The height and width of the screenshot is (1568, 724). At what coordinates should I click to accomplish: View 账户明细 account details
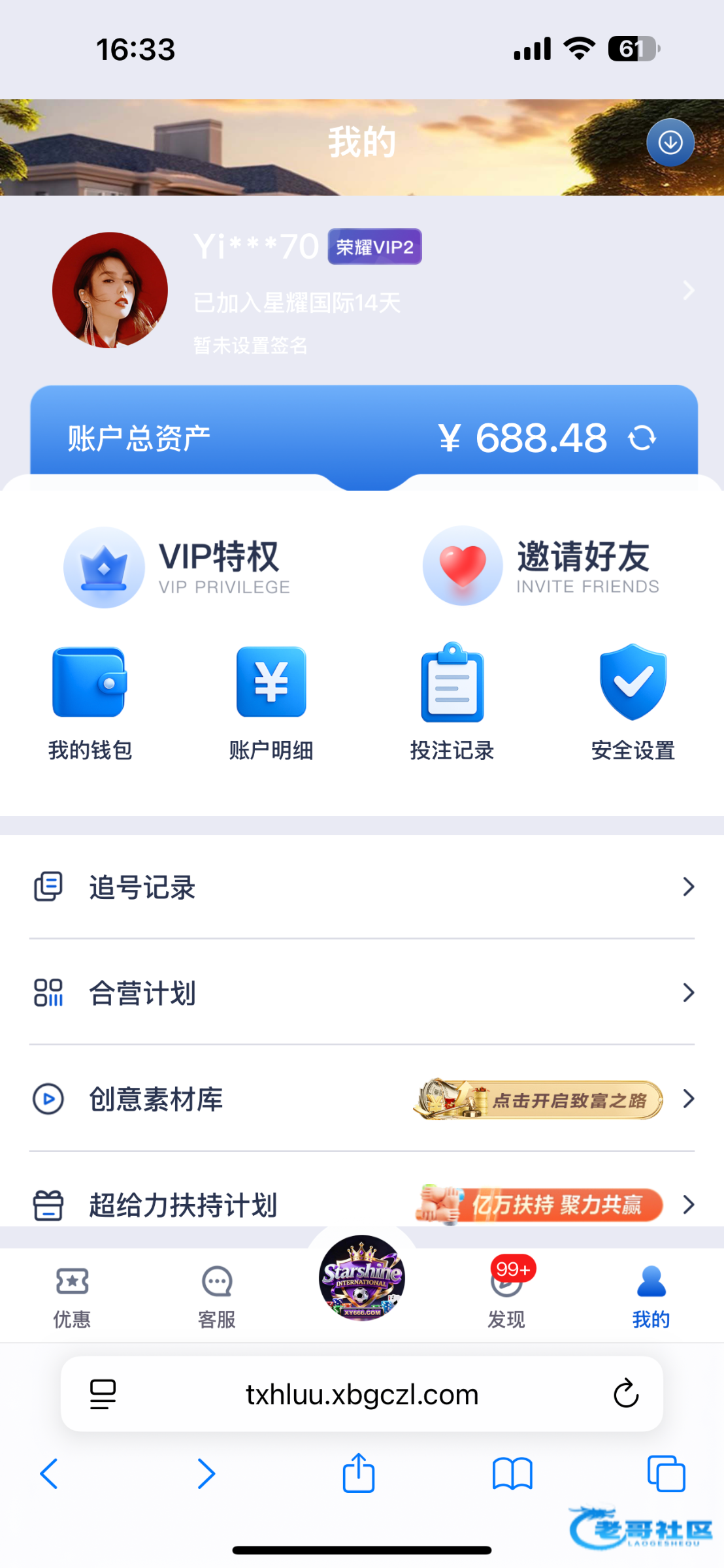click(x=271, y=702)
